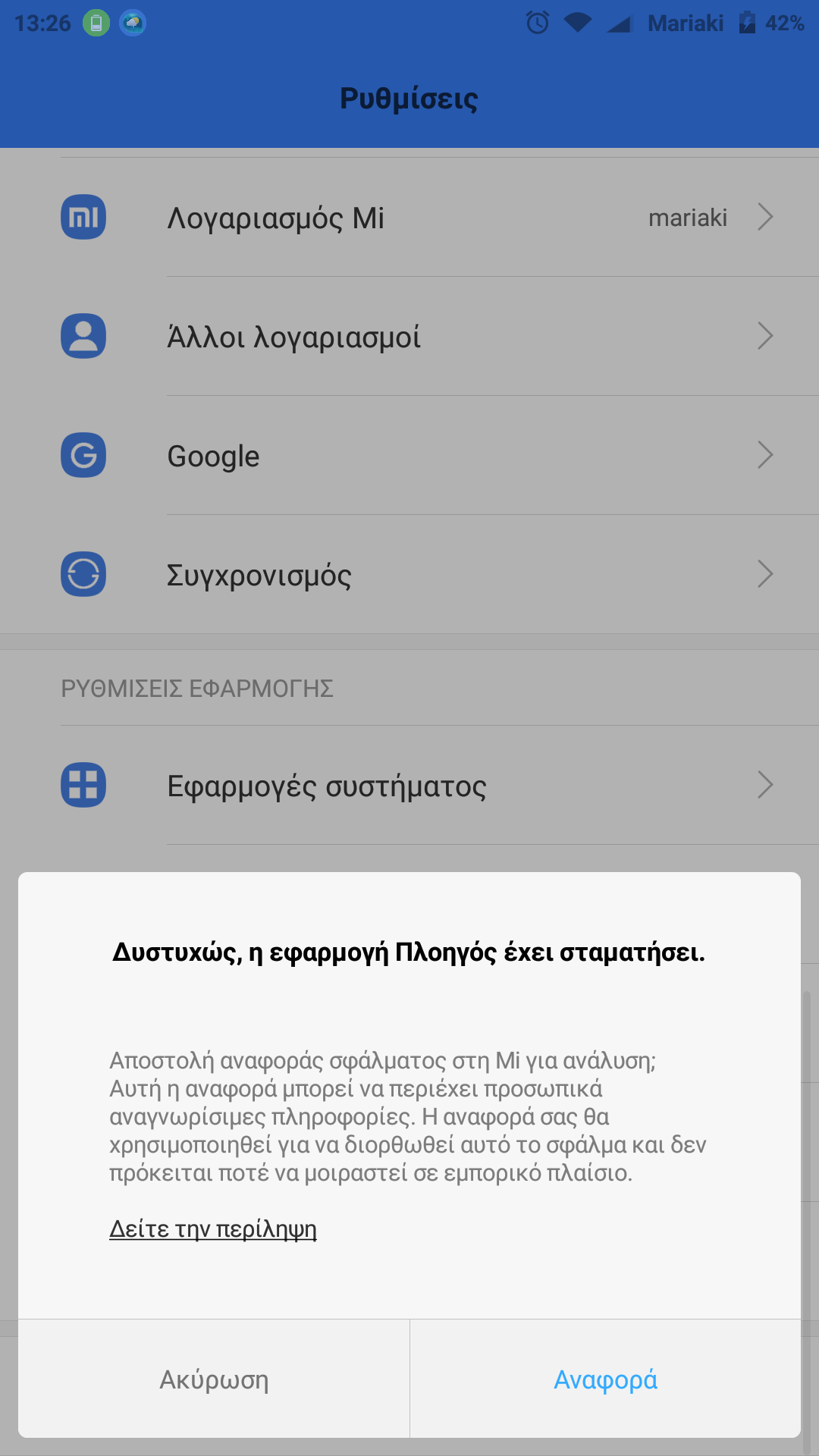This screenshot has height=1456, width=819.
Task: Open the Δείτε την περίληψη link
Action: click(x=213, y=1228)
